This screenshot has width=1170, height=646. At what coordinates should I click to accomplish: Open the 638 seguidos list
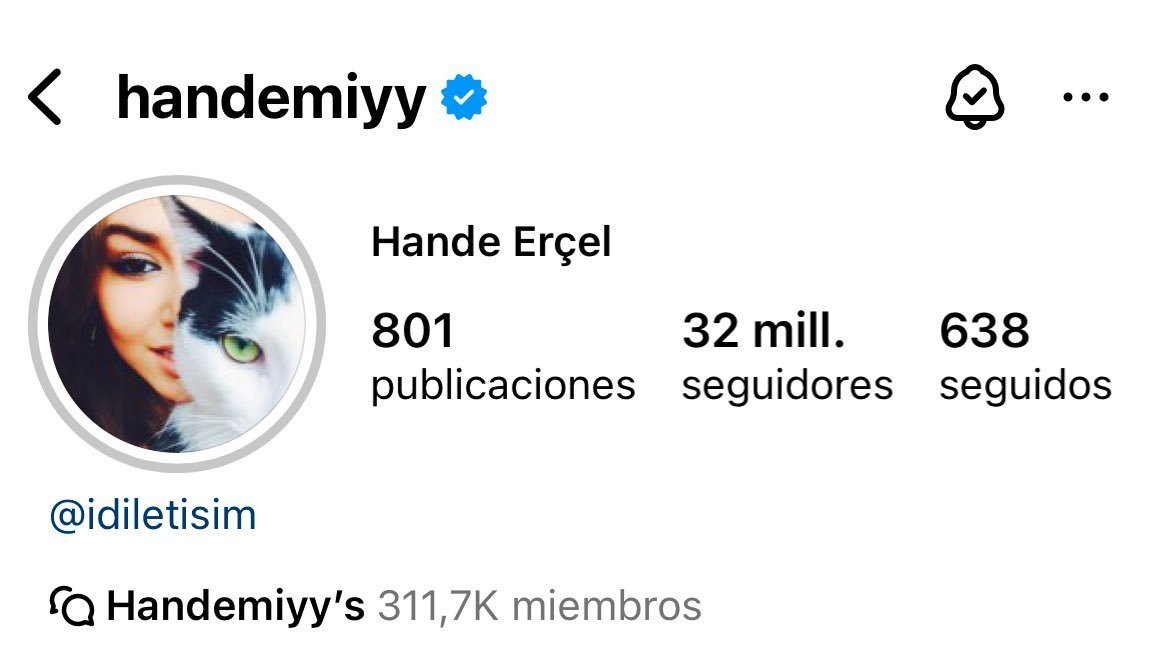pyautogui.click(x=1025, y=357)
